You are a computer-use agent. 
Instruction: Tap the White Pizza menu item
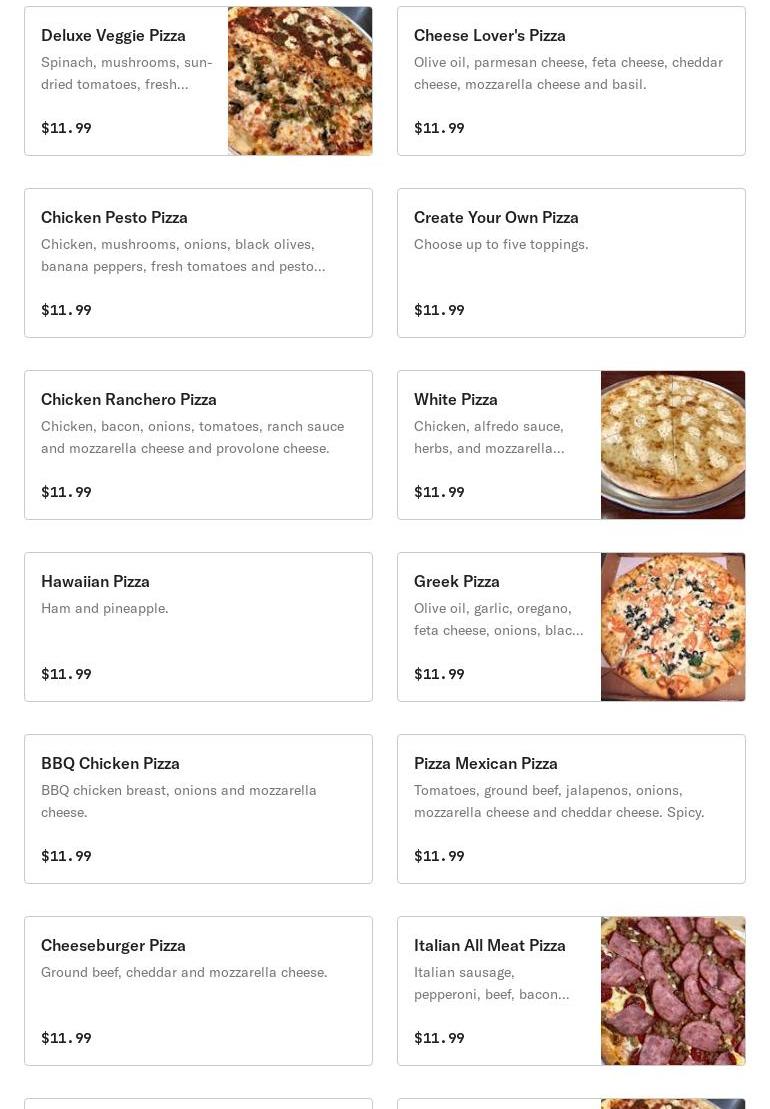(x=571, y=445)
